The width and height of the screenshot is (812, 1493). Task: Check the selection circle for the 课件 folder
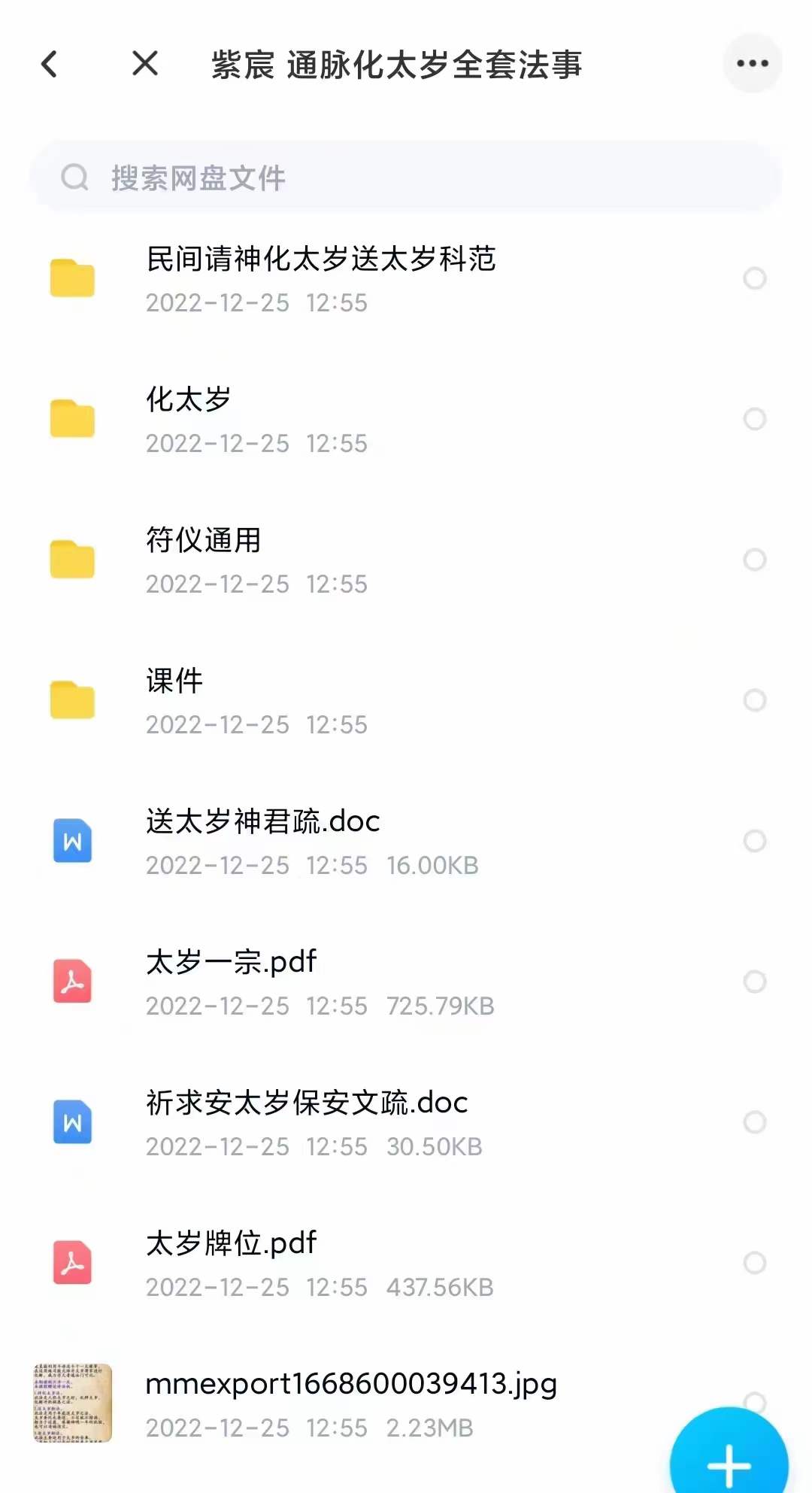tap(754, 700)
